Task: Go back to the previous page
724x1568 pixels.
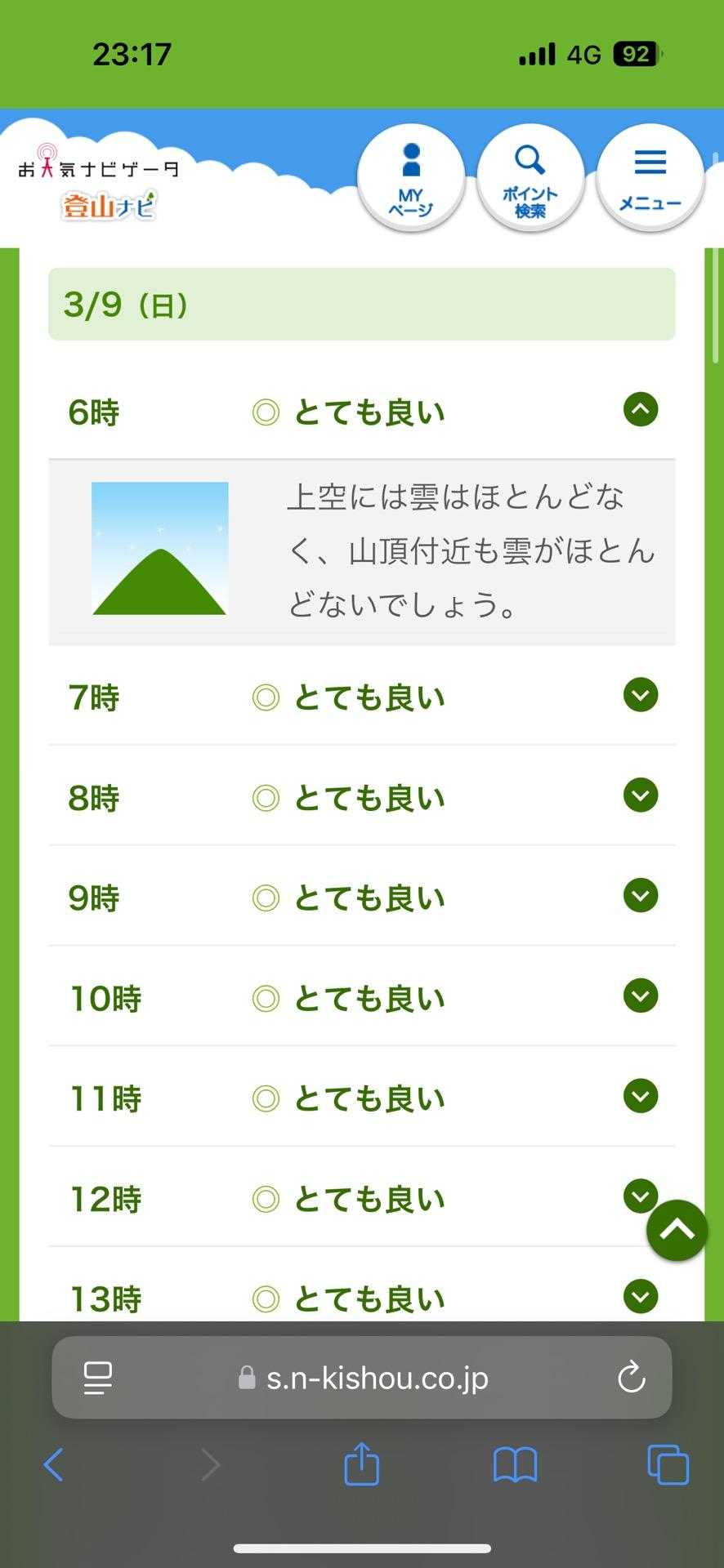Action: [54, 1464]
